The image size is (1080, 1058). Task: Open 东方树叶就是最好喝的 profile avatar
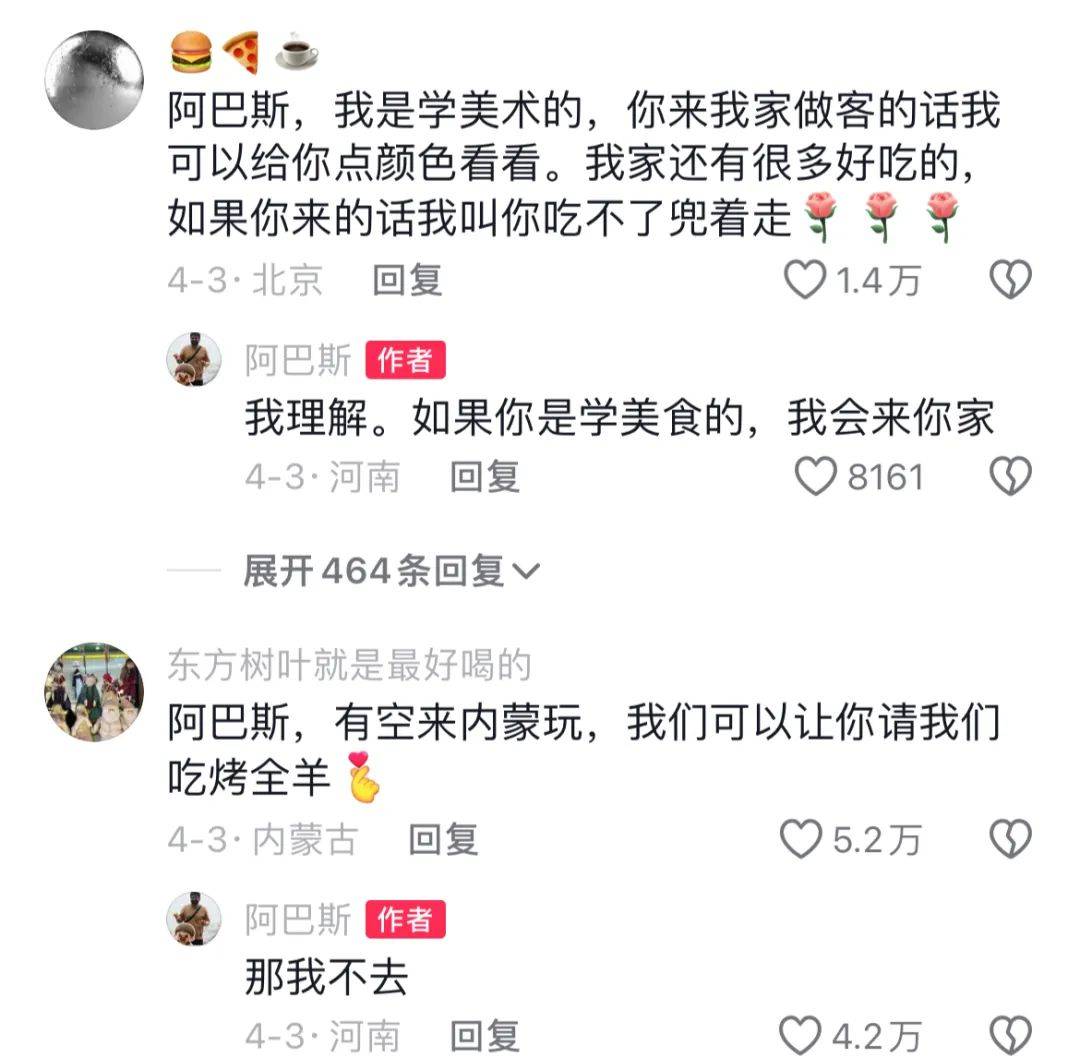(x=95, y=692)
